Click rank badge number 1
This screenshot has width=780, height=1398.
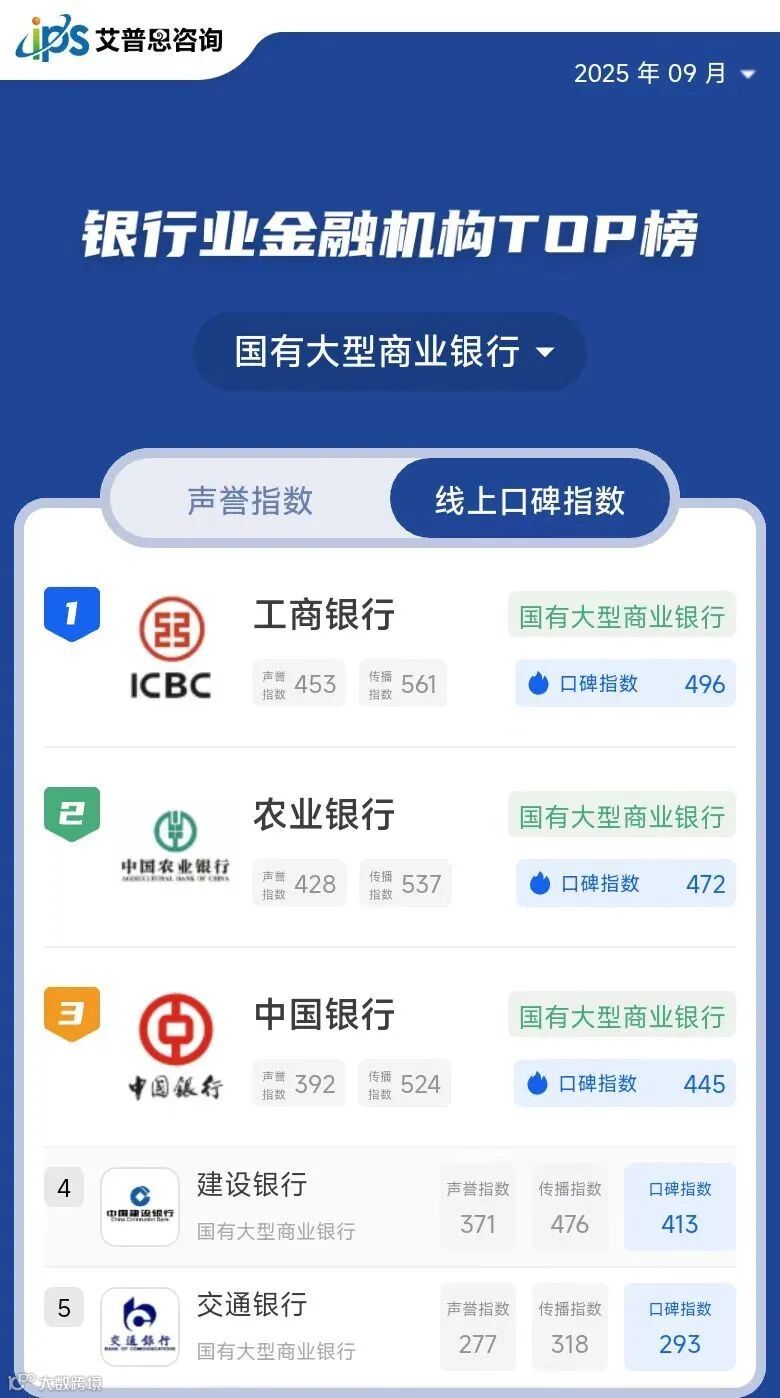pyautogui.click(x=71, y=613)
